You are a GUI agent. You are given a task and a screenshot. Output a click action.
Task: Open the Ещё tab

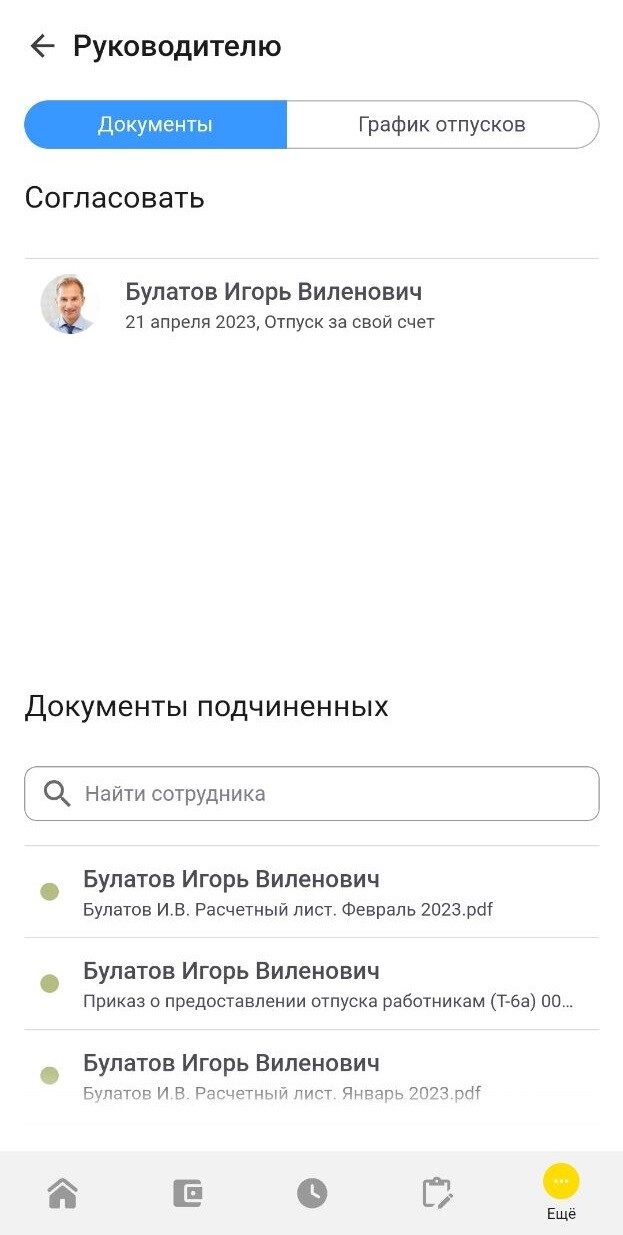tap(561, 1193)
